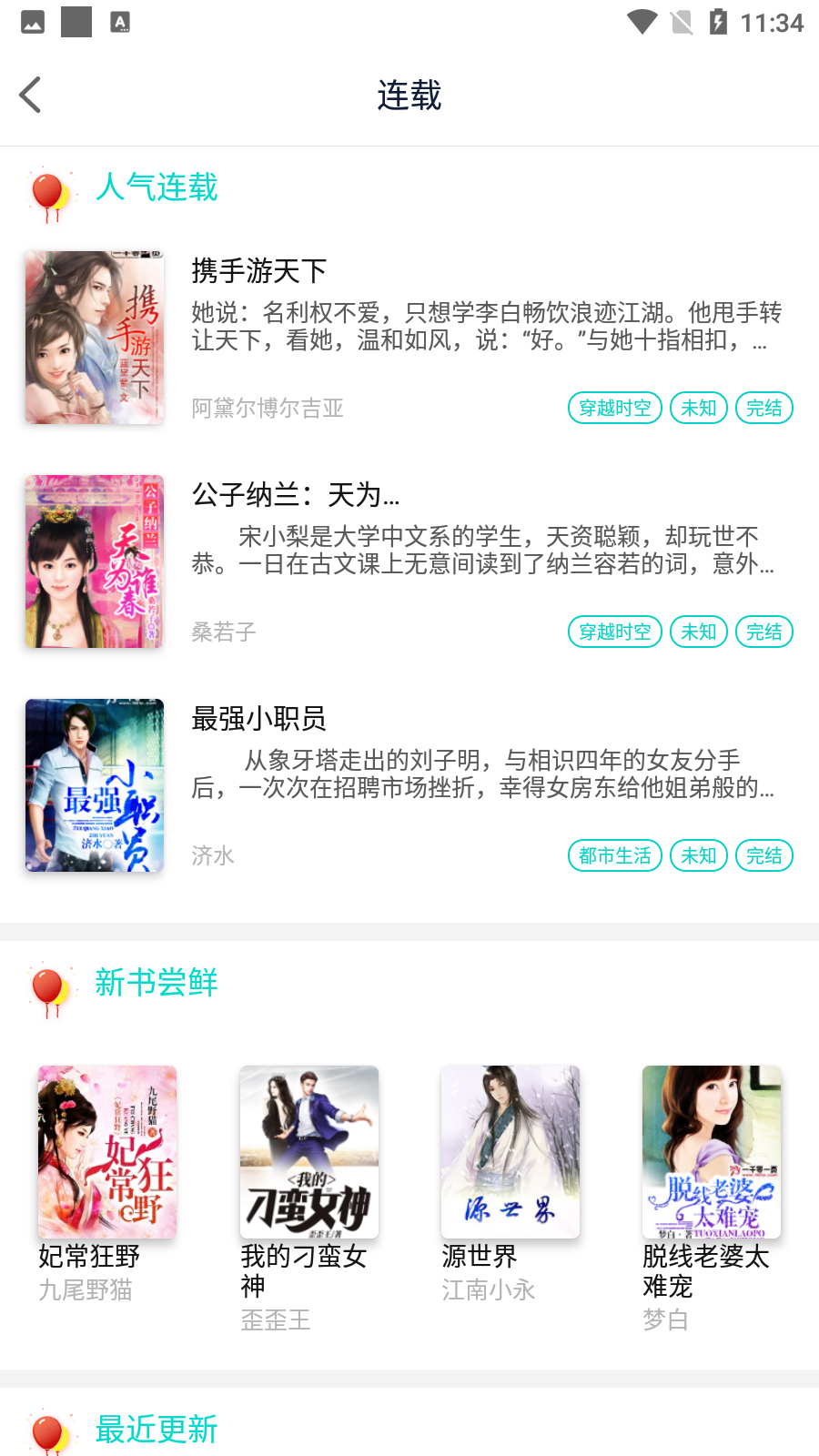Click the gallery icon in the status bar
Screen dimensions: 819x1456
coord(32,23)
